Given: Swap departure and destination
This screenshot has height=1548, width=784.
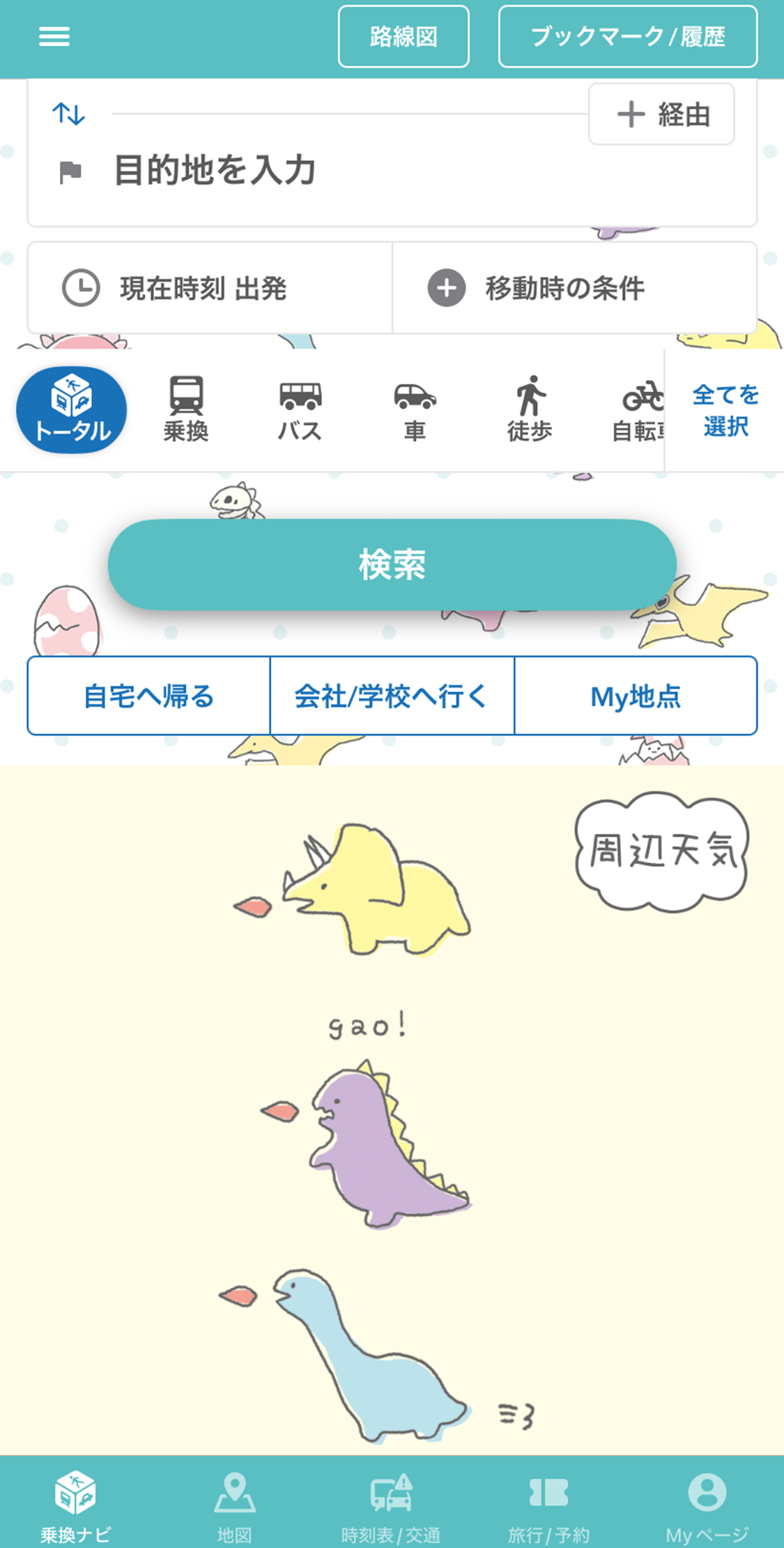Looking at the screenshot, I should point(69,113).
